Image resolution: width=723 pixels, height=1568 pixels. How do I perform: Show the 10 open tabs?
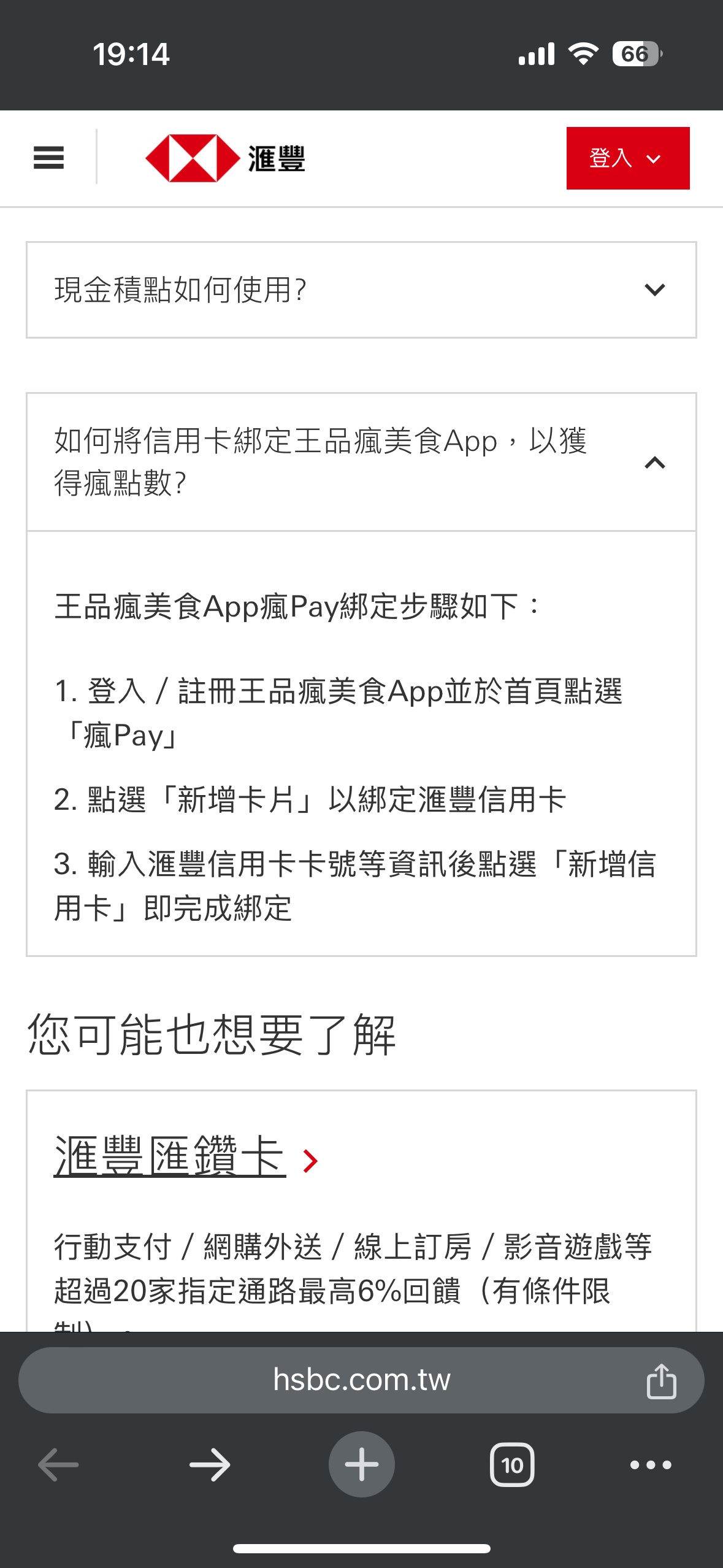click(512, 1465)
